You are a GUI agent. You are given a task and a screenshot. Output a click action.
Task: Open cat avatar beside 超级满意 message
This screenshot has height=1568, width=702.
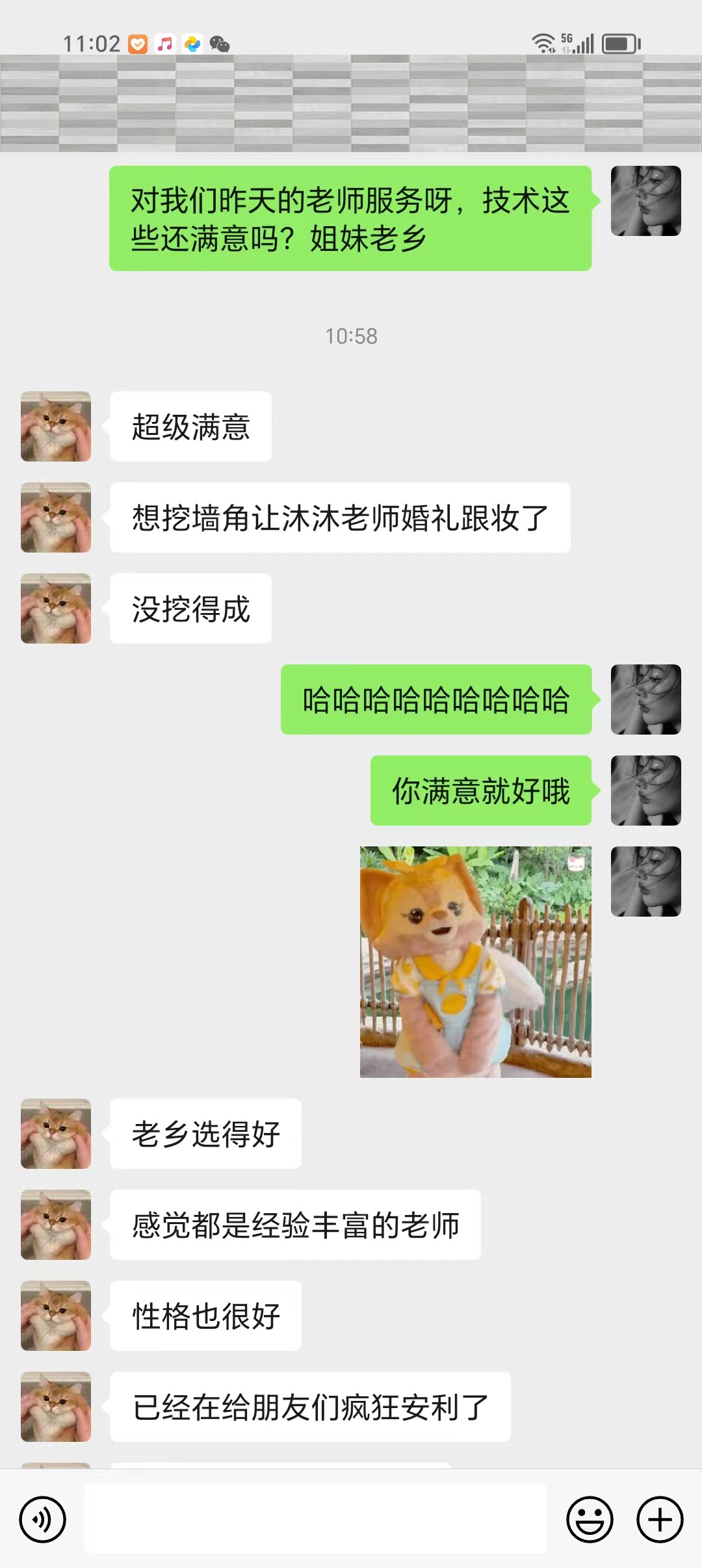coord(56,426)
